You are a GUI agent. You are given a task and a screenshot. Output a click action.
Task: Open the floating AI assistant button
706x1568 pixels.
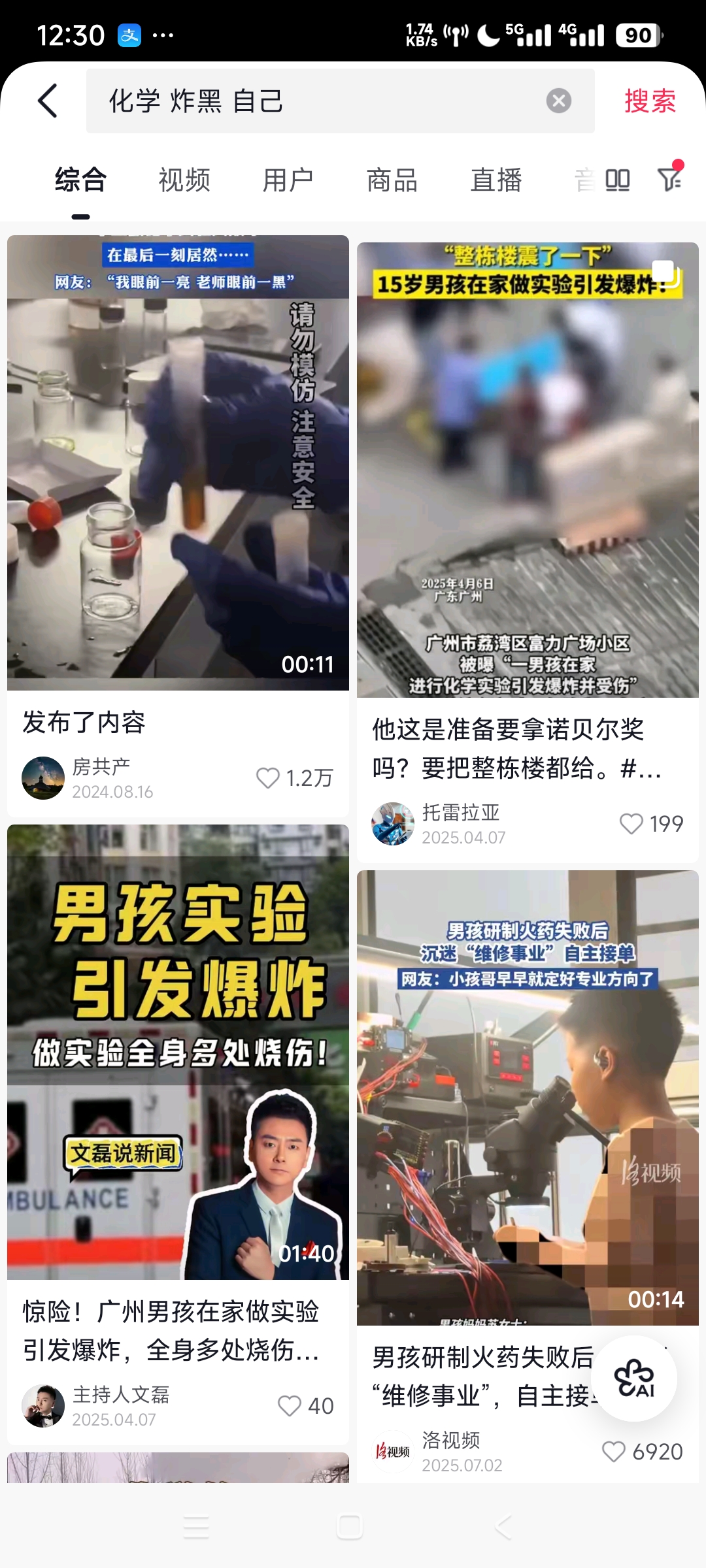click(x=633, y=1379)
